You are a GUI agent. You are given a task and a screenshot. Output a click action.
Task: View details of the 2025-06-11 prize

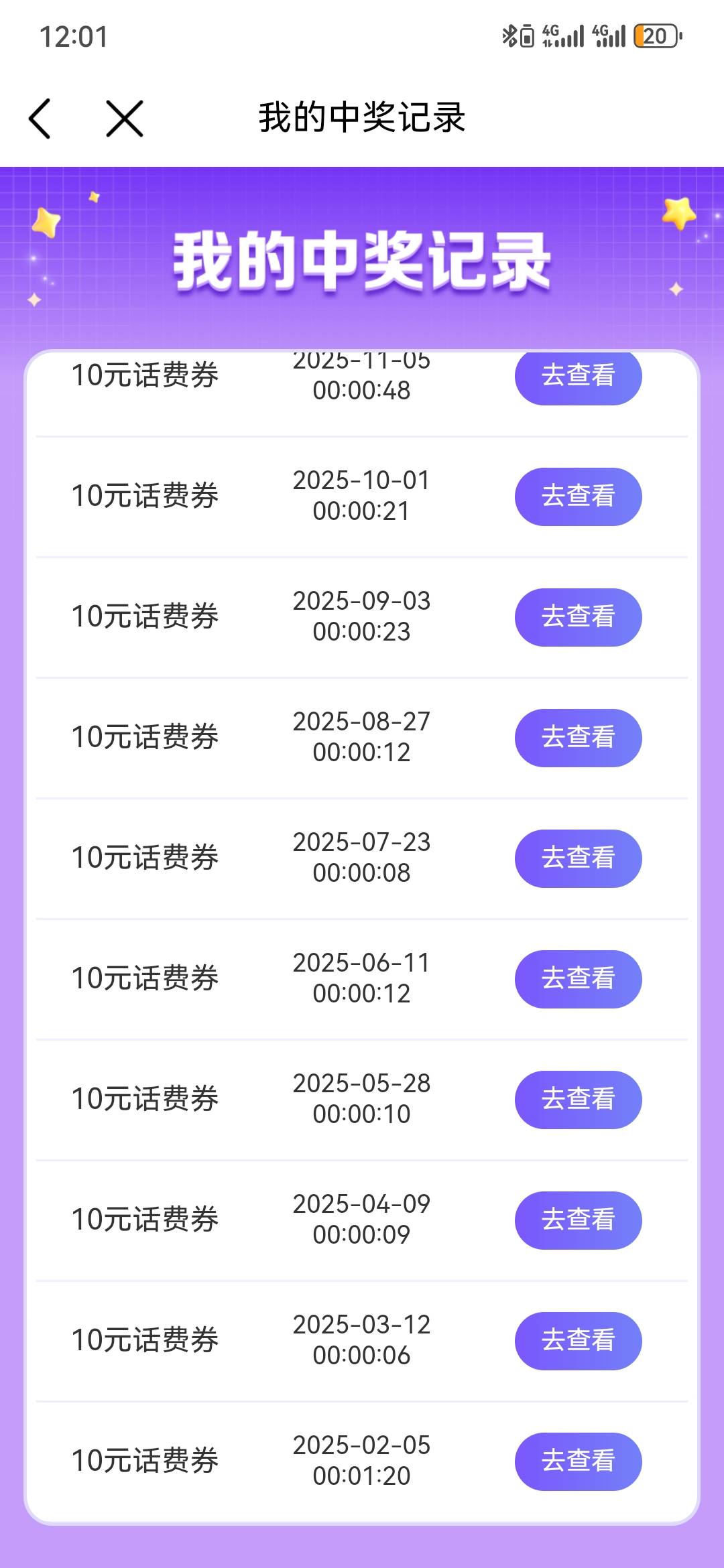[578, 979]
